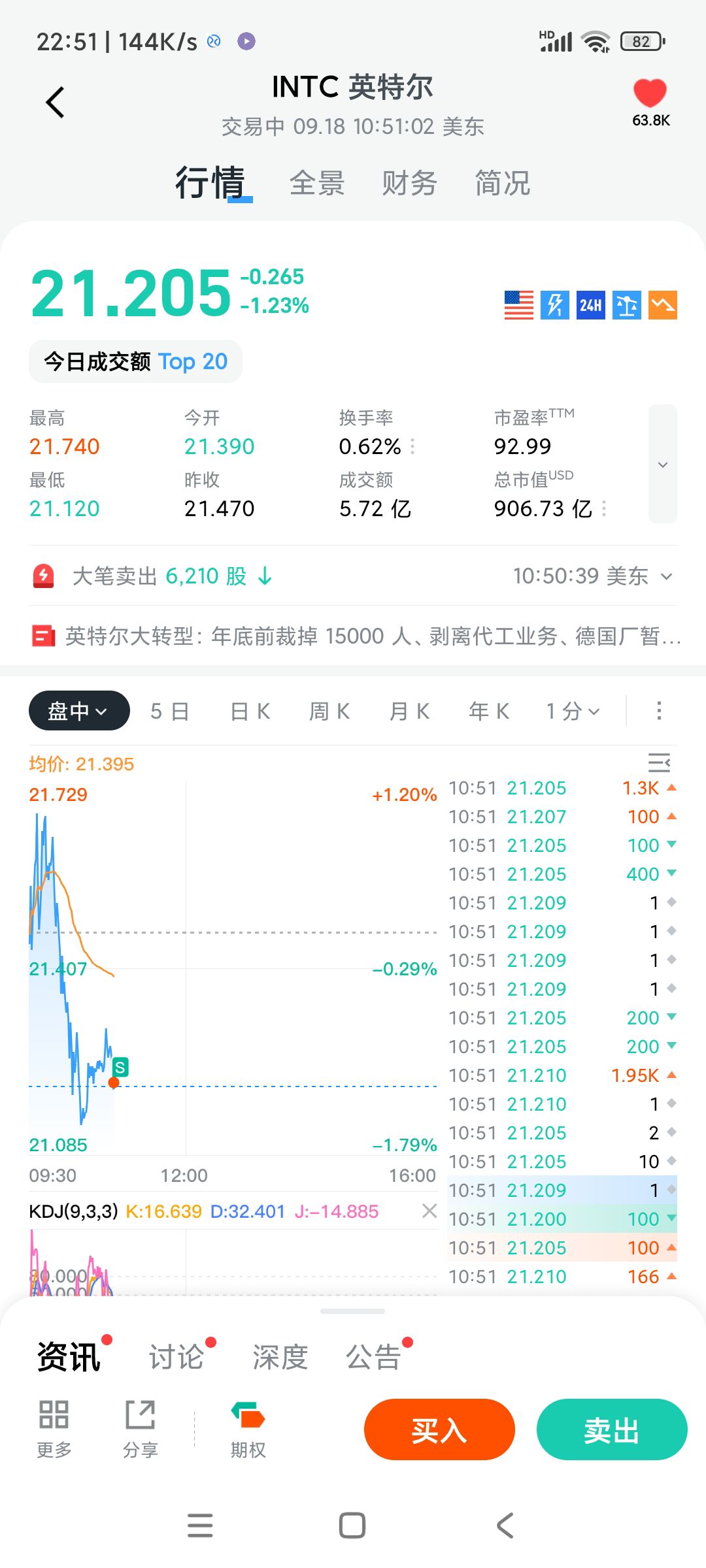Switch to the 讨论 tab
The height and width of the screenshot is (1568, 706).
point(176,1357)
